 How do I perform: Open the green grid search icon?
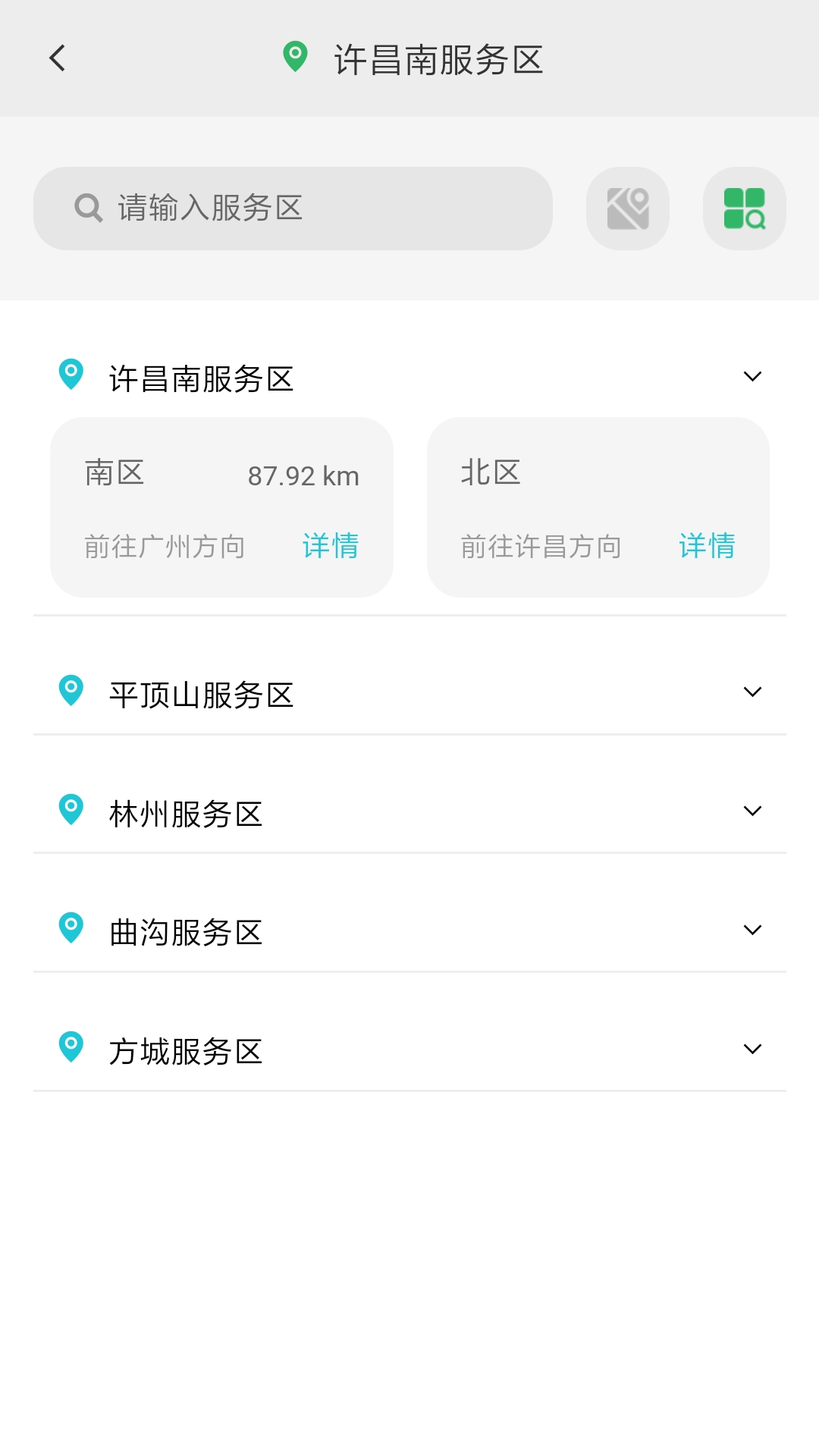(x=745, y=209)
